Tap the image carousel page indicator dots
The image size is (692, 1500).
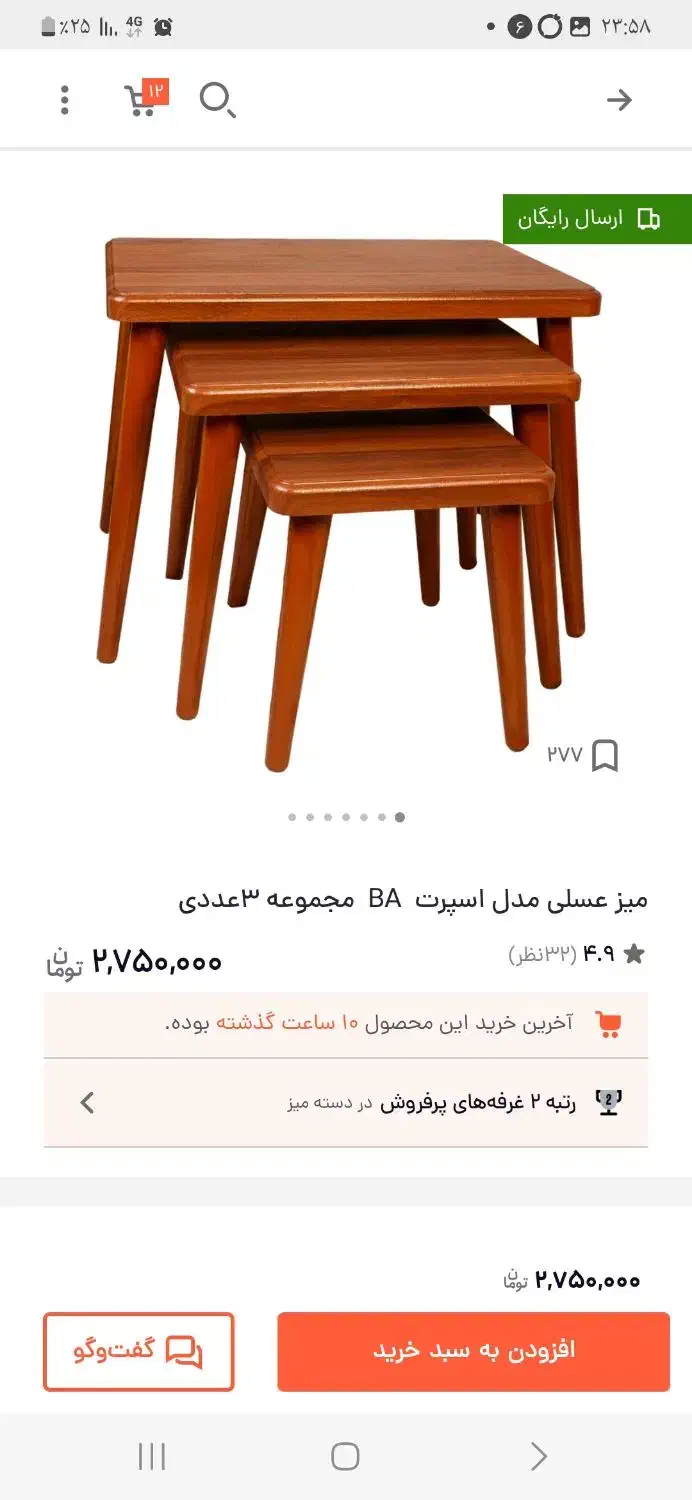tap(346, 817)
